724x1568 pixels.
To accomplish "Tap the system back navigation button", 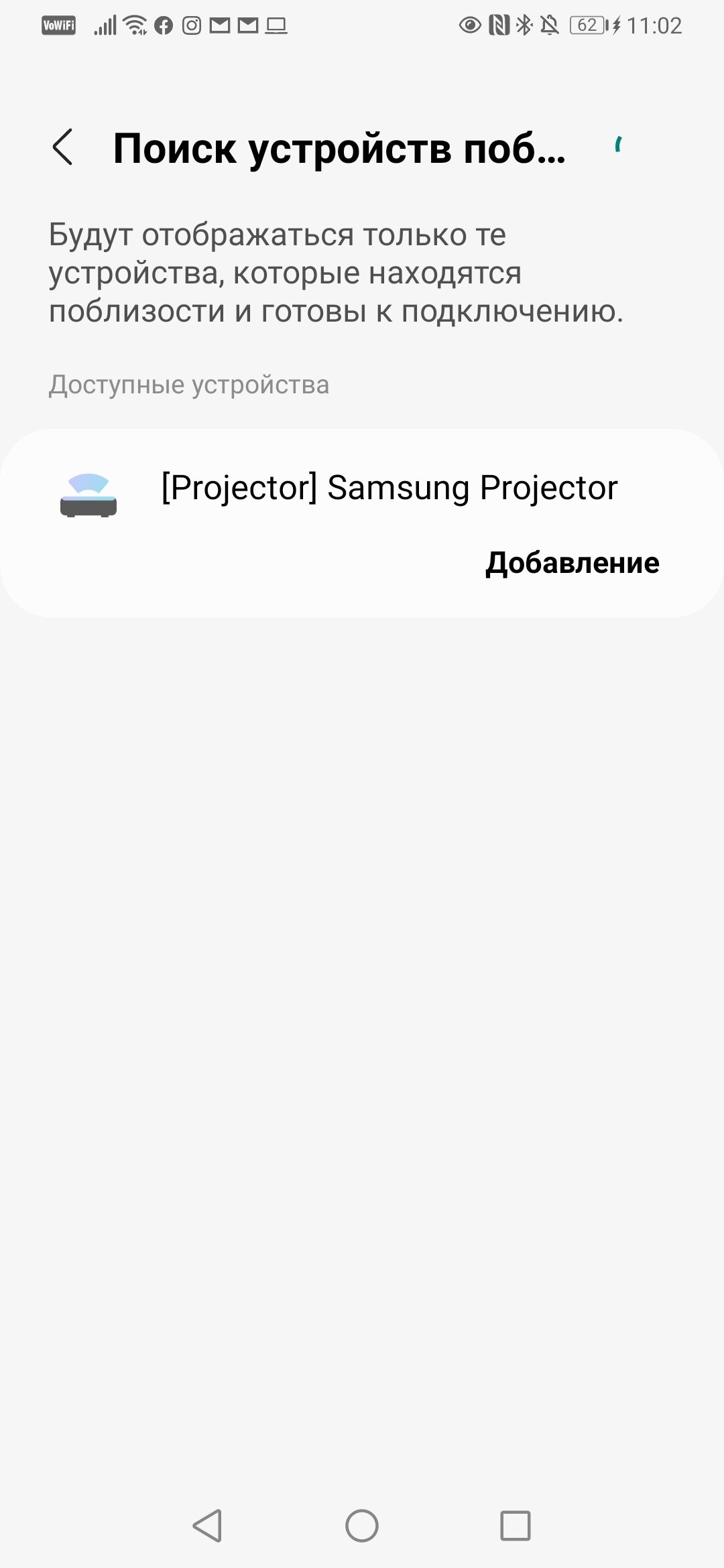I will [207, 1526].
